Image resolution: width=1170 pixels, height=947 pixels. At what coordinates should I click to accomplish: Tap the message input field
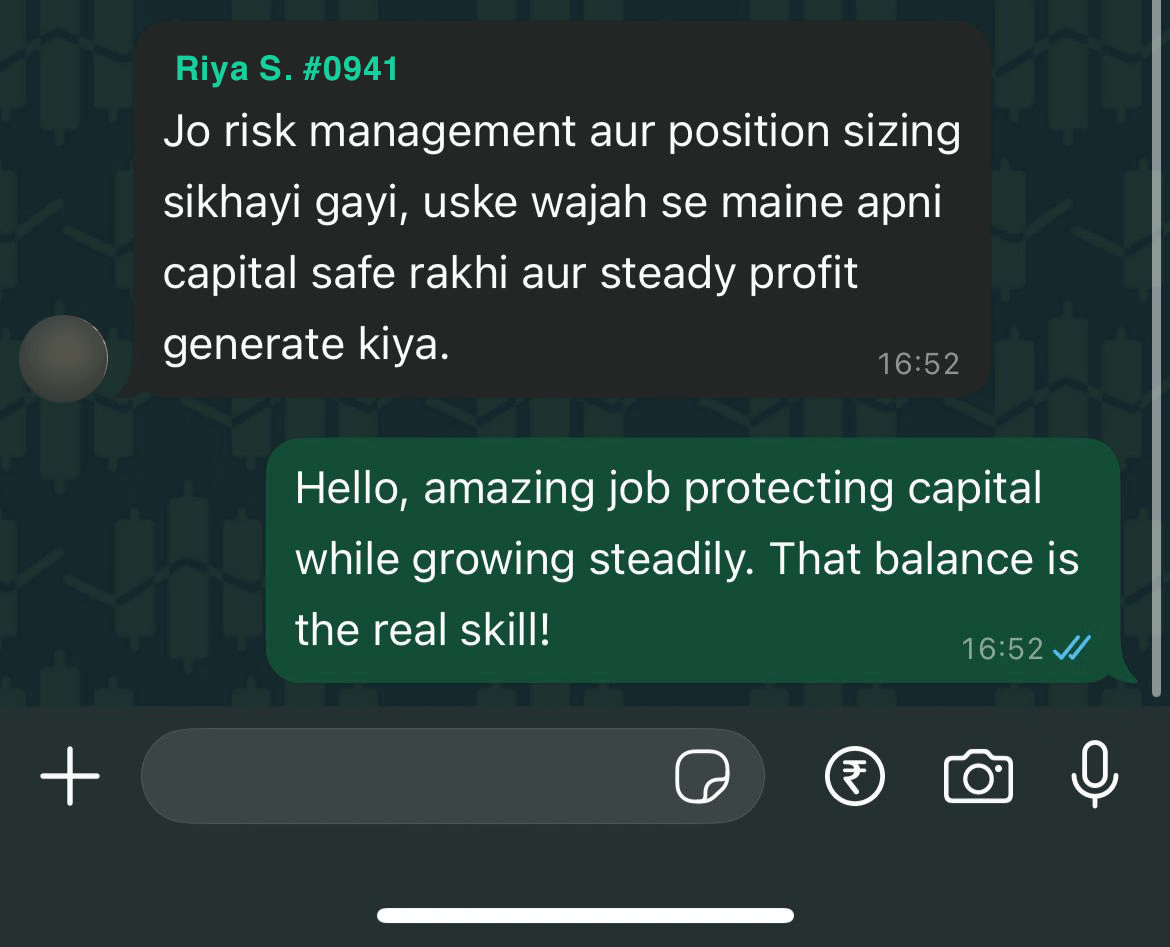(400, 776)
